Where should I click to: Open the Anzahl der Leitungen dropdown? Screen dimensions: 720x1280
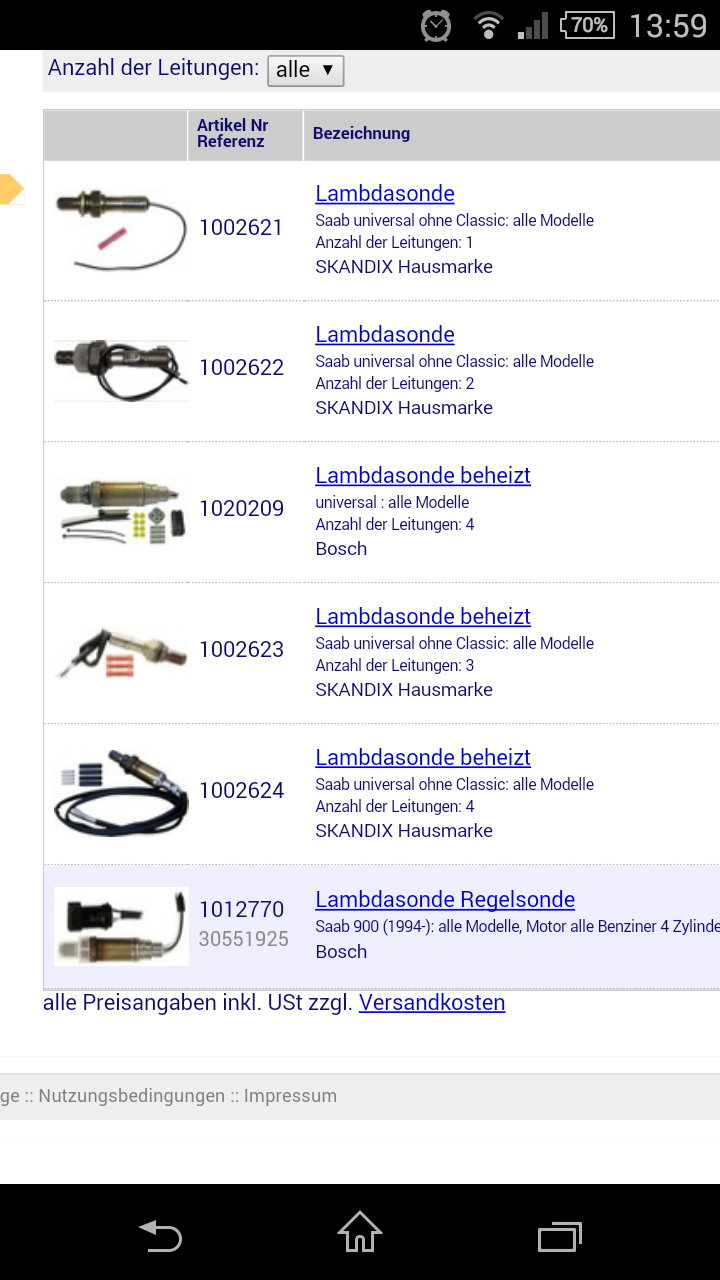[x=306, y=70]
